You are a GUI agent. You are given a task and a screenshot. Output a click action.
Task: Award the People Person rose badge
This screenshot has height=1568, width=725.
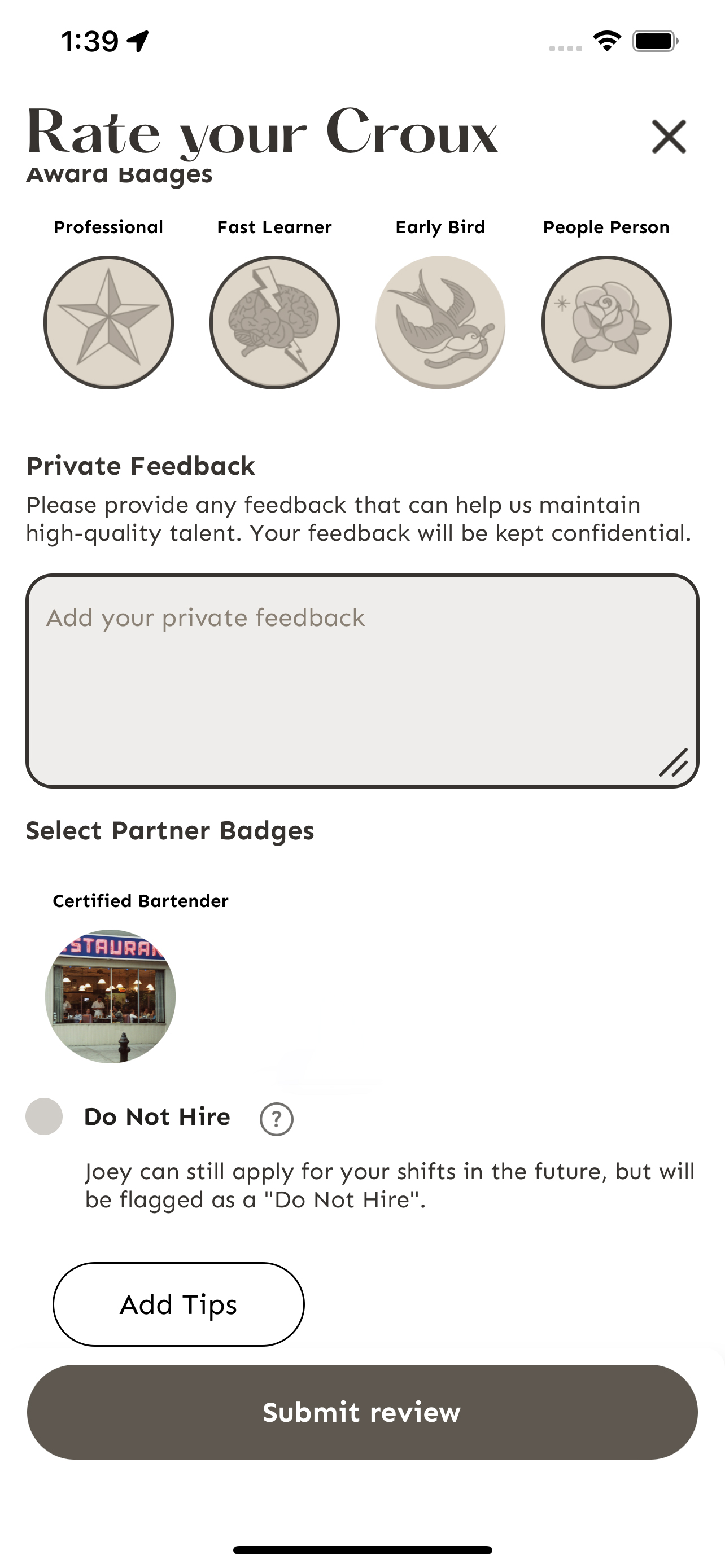pos(606,323)
